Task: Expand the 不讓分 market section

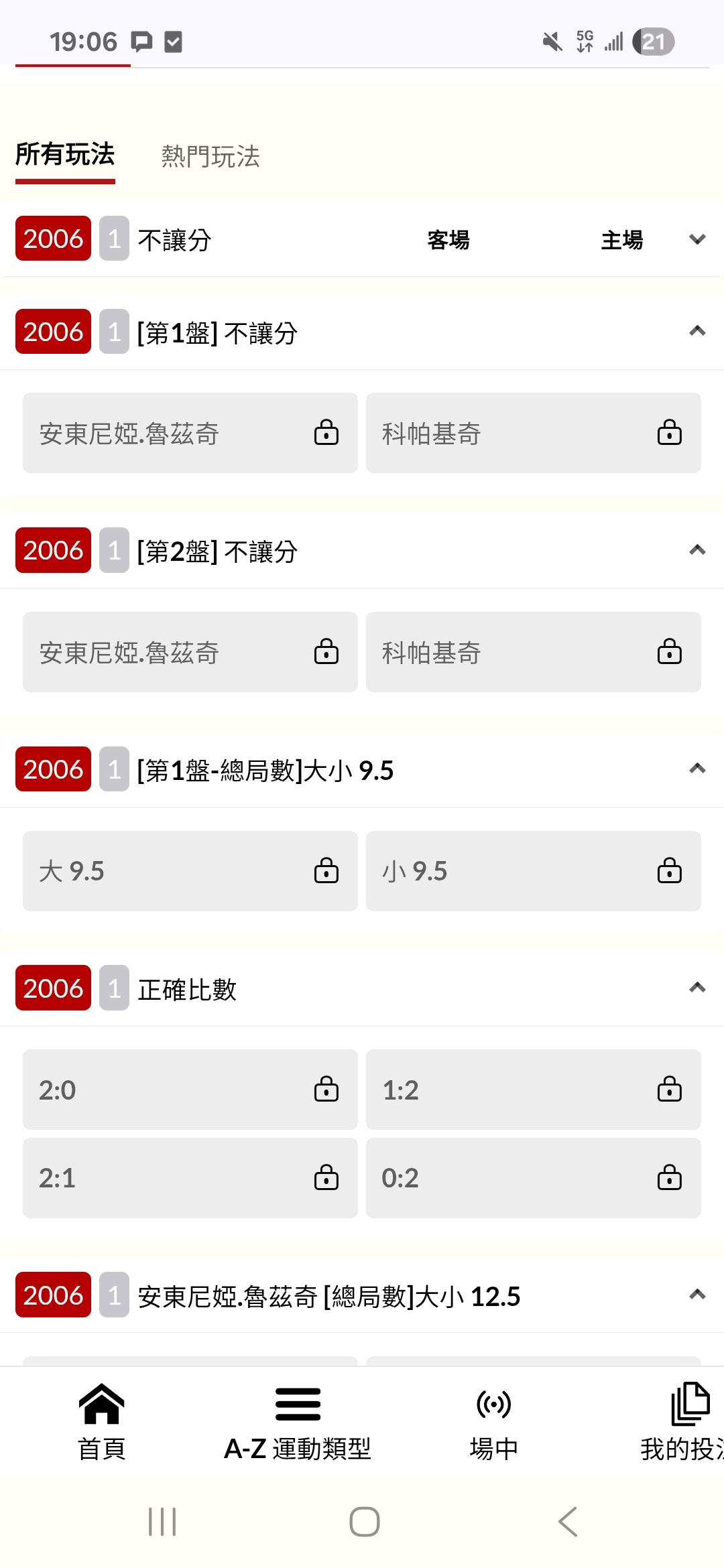Action: click(x=697, y=239)
